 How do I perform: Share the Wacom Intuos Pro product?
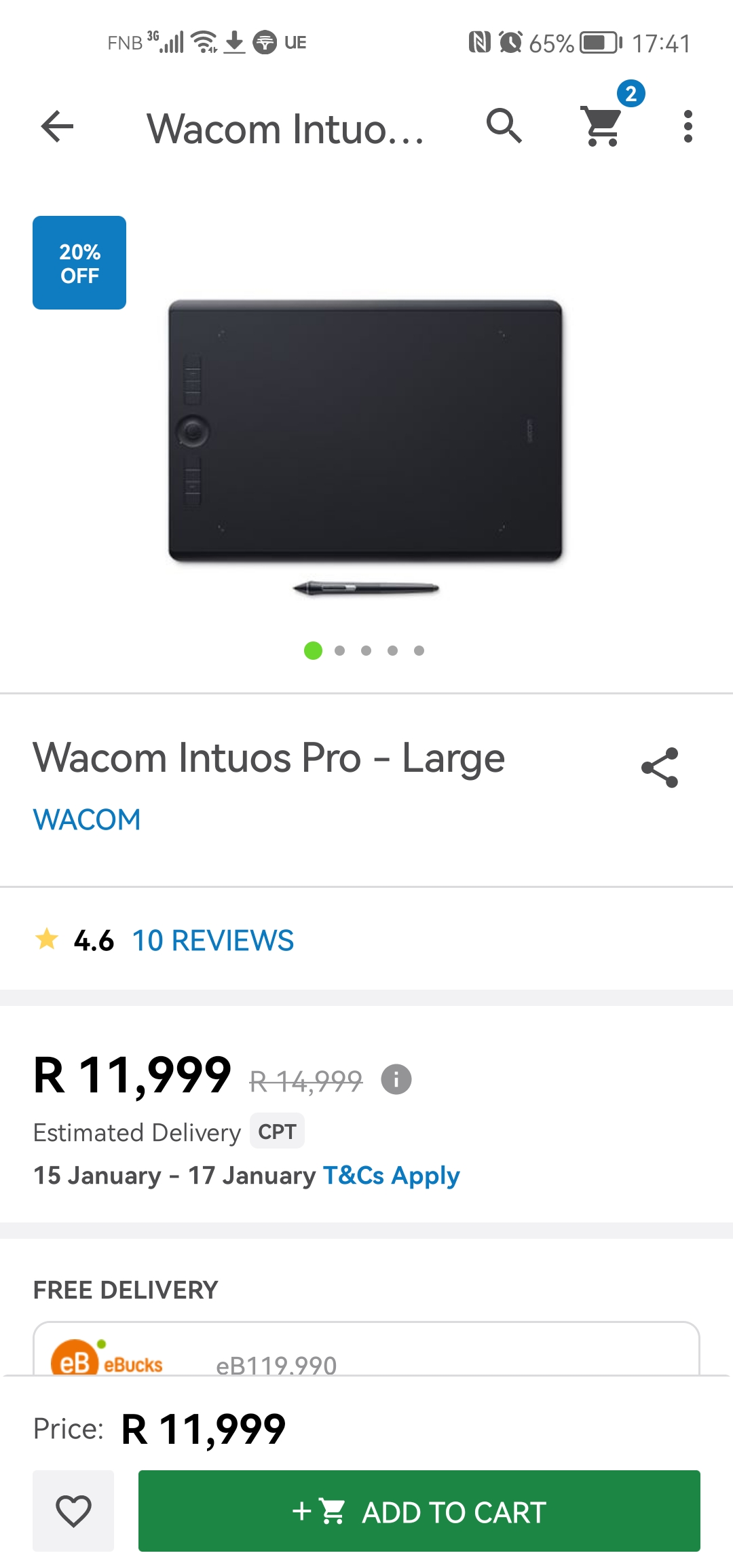point(660,768)
